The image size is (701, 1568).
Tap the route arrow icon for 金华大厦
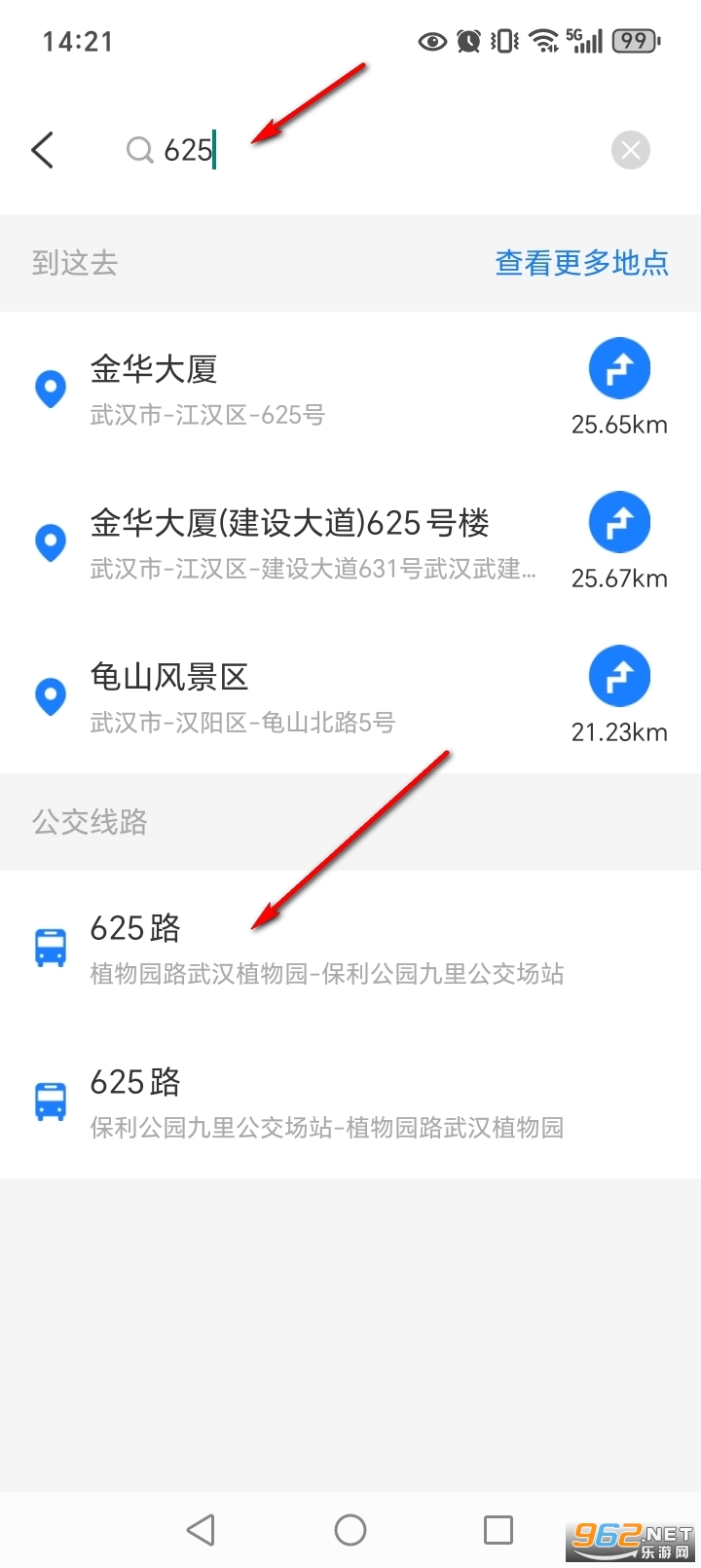click(x=619, y=367)
